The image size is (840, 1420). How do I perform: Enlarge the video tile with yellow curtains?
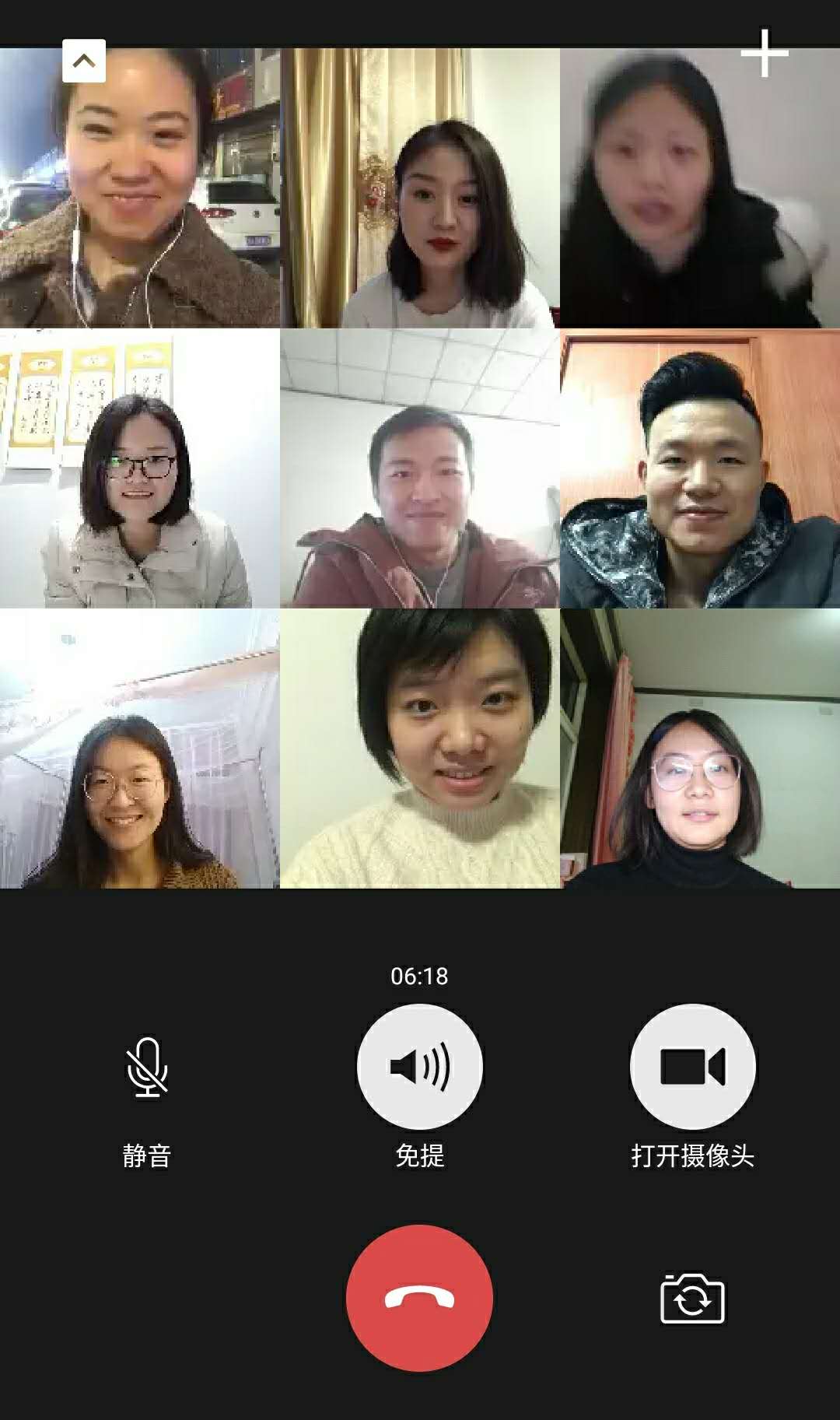click(420, 188)
